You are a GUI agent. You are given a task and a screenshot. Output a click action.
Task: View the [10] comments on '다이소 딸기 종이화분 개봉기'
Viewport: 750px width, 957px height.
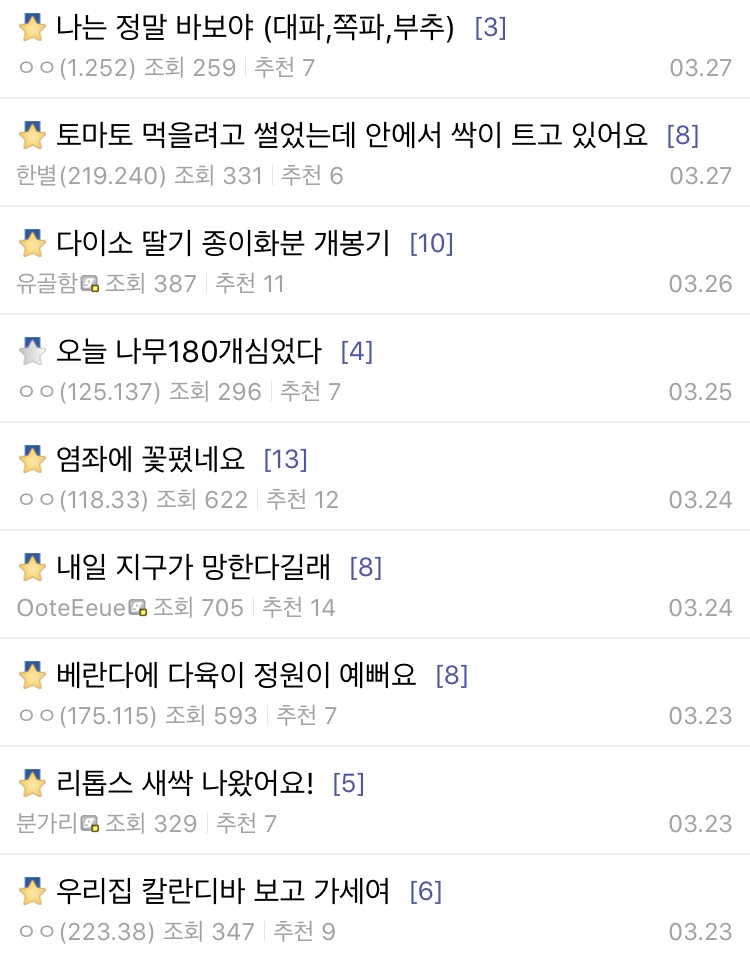click(431, 244)
